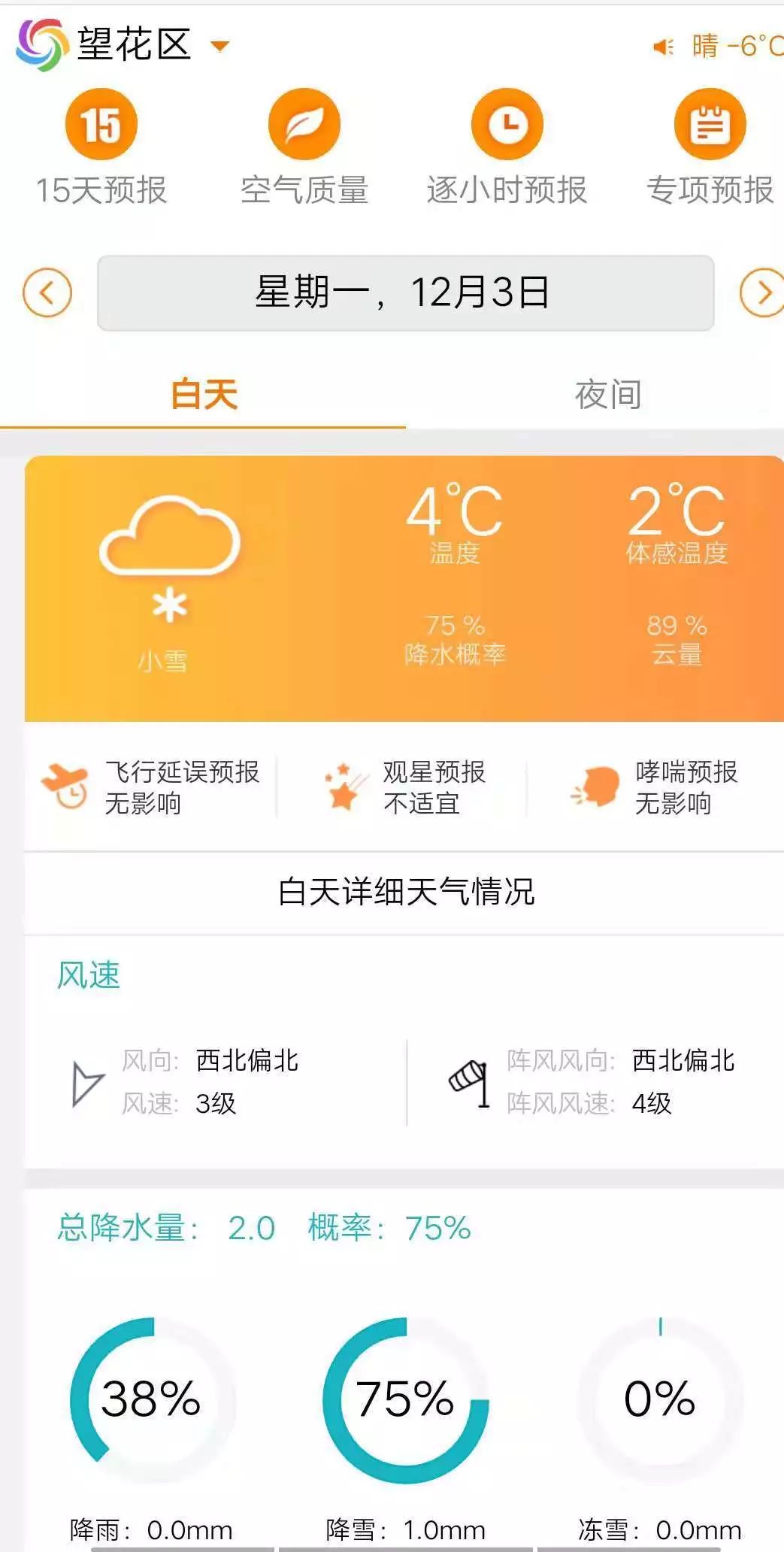Tap the speaker icon for voice broadcast

(x=662, y=47)
